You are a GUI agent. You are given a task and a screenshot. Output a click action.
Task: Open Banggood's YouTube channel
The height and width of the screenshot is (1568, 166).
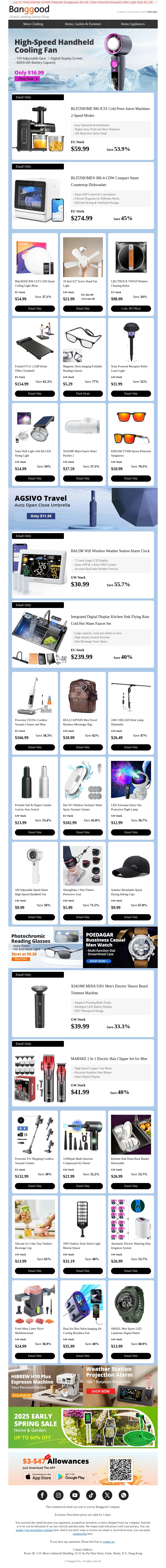pyautogui.click(x=75, y=1495)
